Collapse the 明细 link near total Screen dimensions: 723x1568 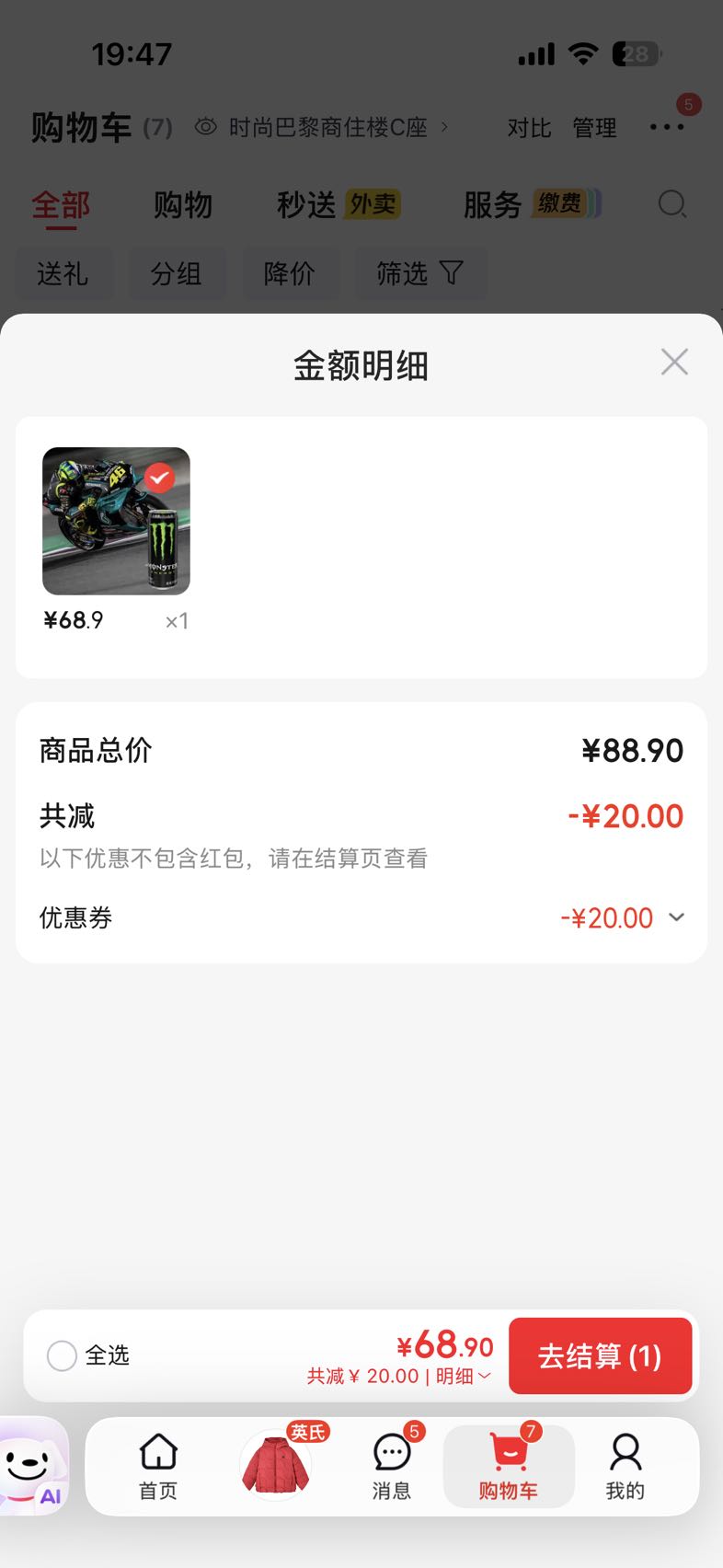click(464, 1377)
